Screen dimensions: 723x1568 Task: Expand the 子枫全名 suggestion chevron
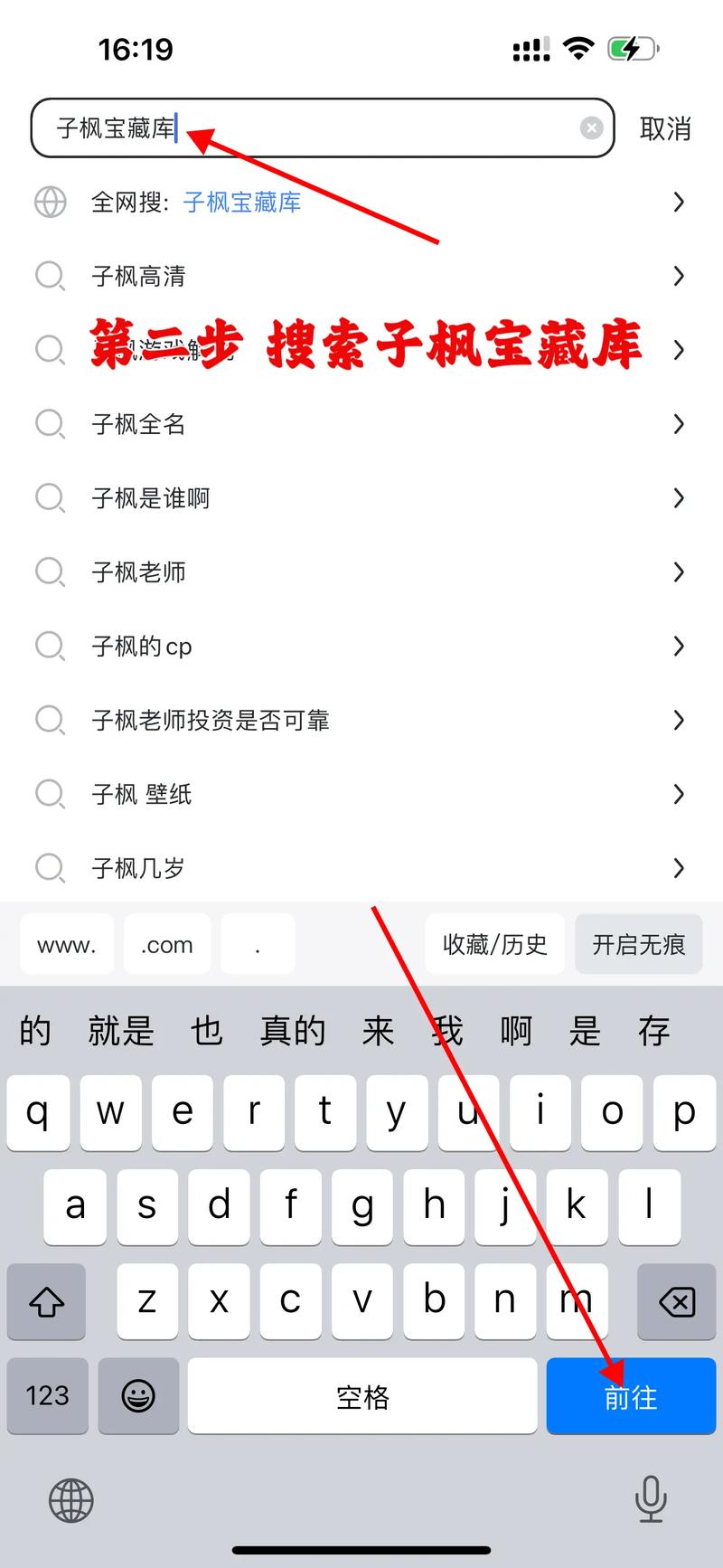pyautogui.click(x=679, y=423)
